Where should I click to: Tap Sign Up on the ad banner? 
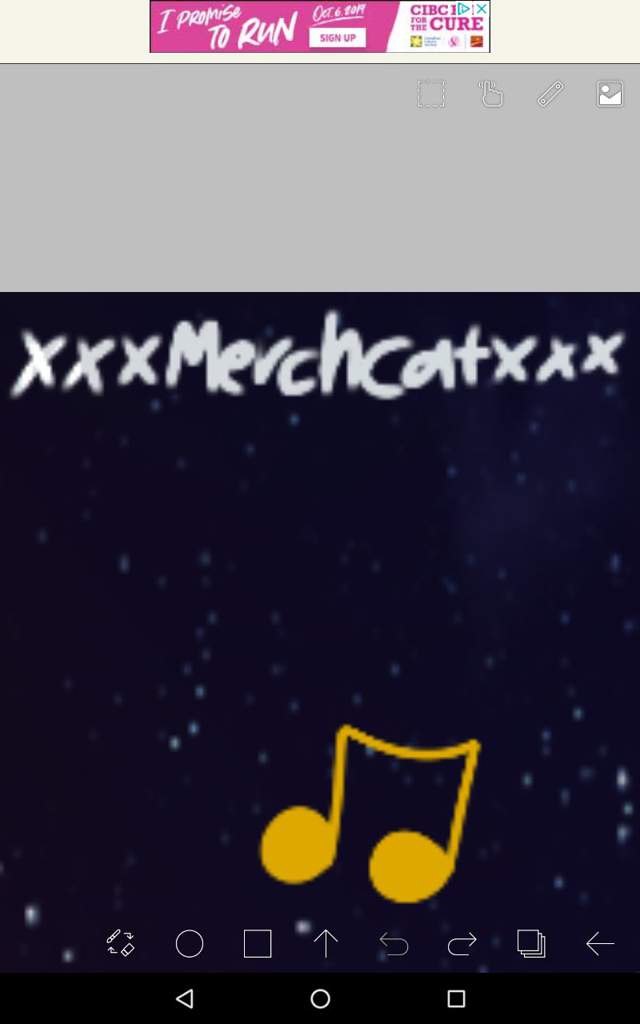[337, 38]
